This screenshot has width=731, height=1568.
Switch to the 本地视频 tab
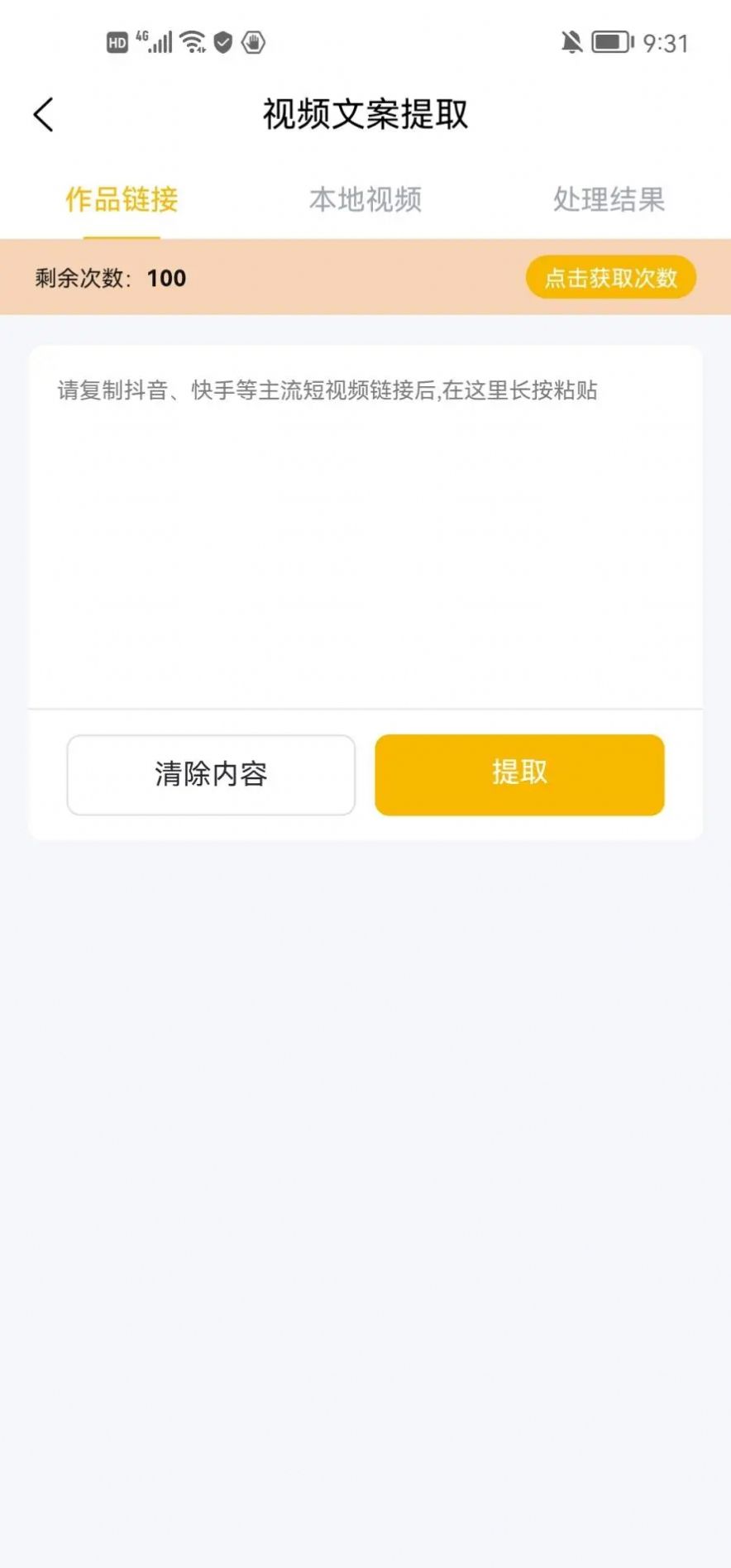[x=366, y=200]
